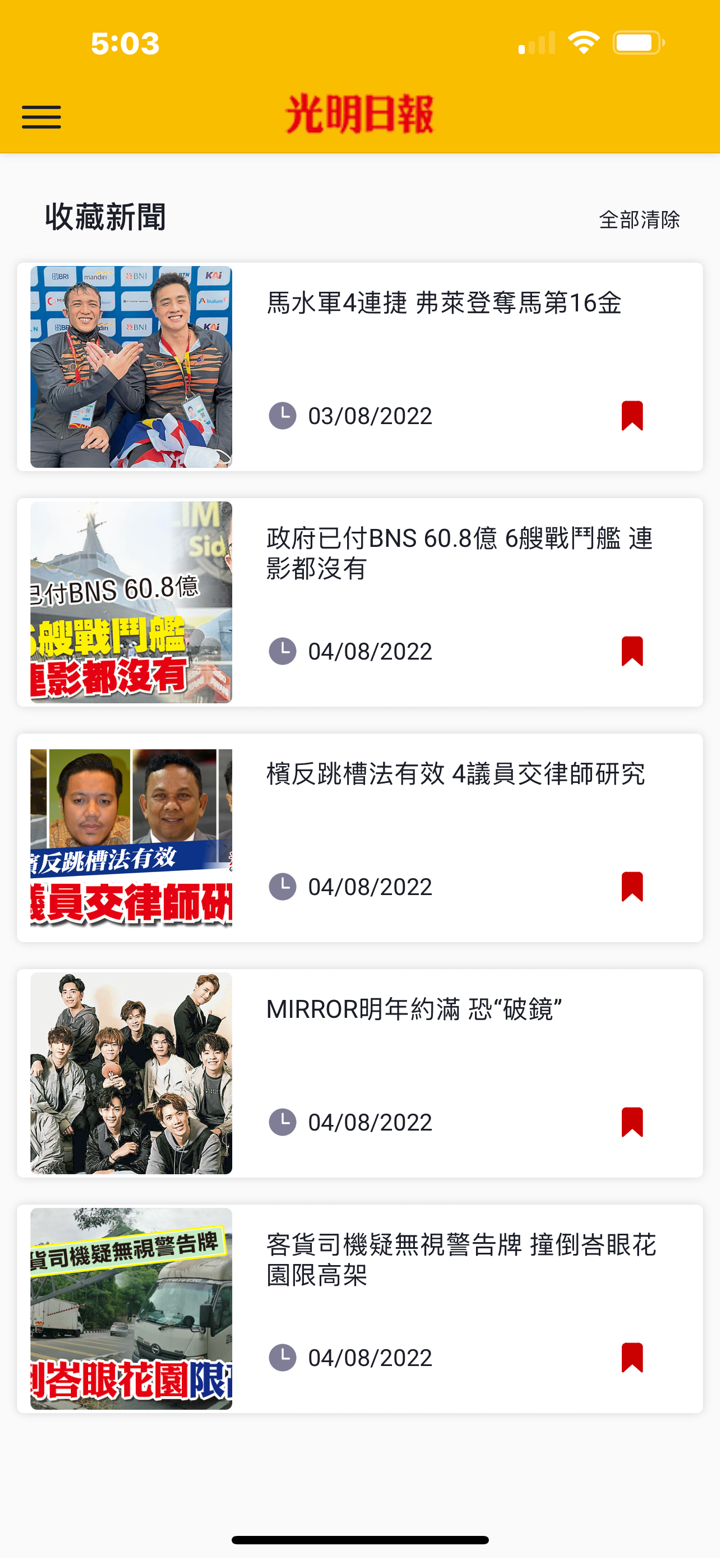Tap the Wi-Fi icon in the status bar

pos(583,42)
